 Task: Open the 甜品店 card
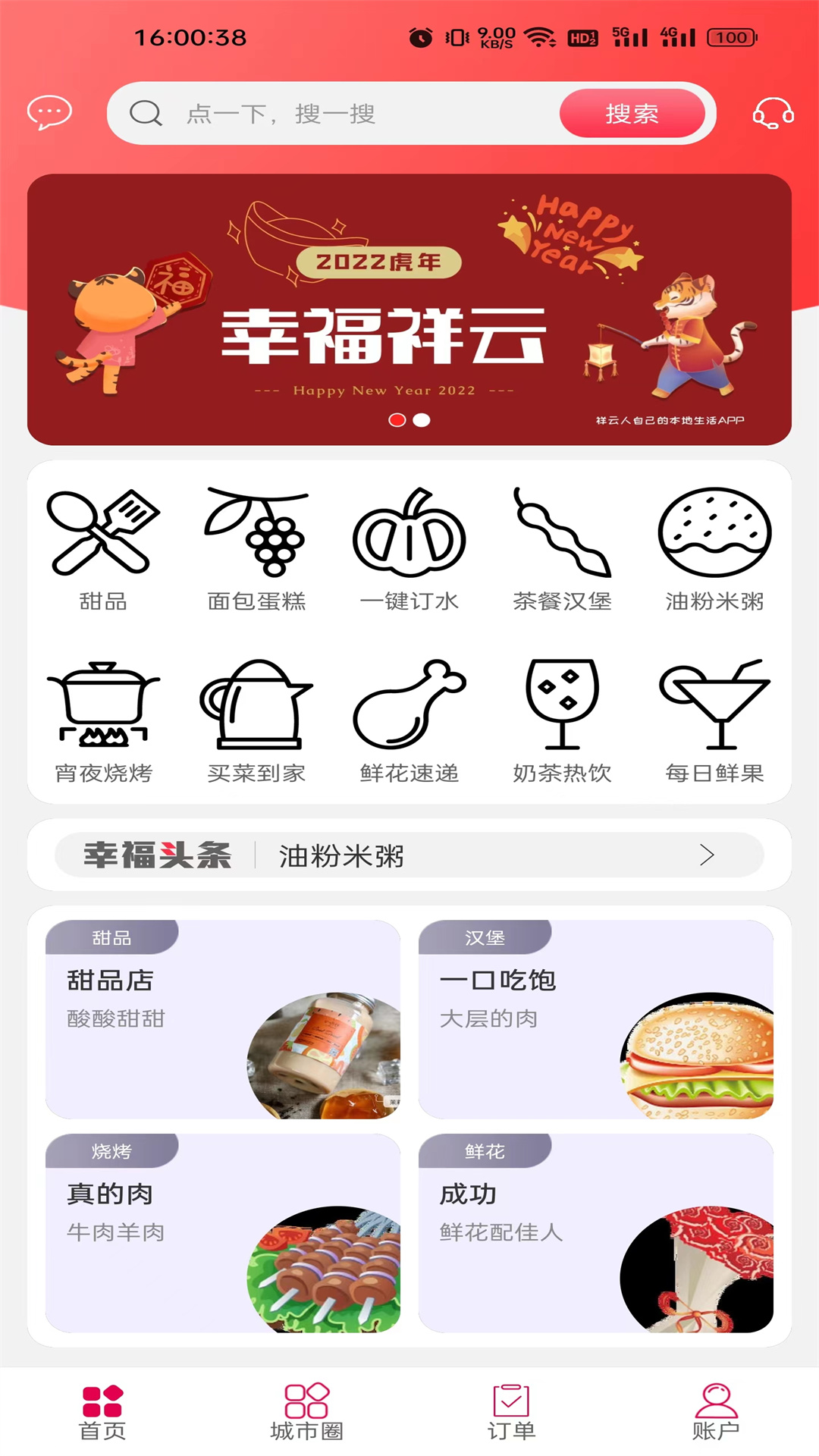pos(222,1019)
